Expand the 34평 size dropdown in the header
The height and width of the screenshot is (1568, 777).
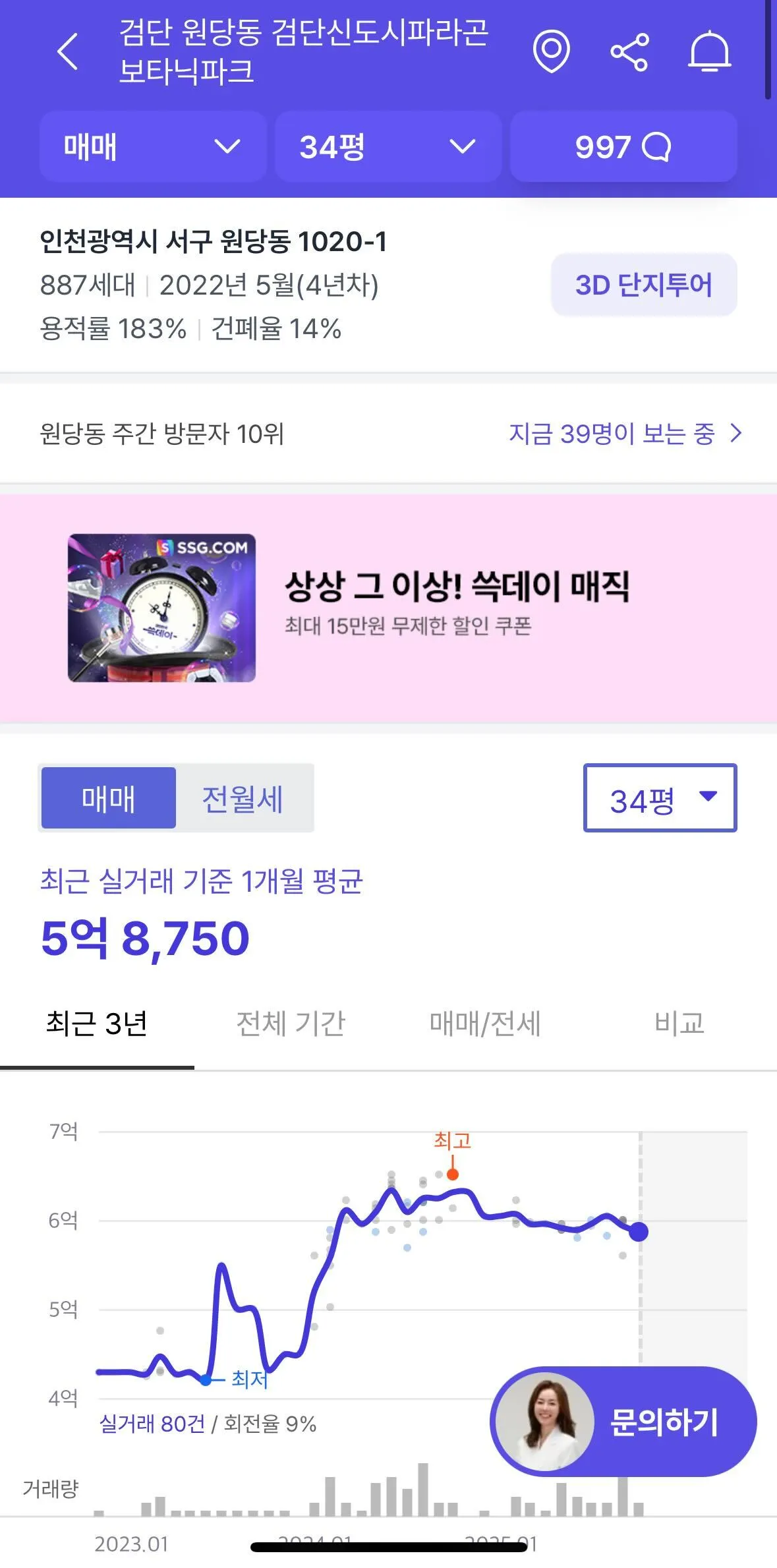pos(388,146)
